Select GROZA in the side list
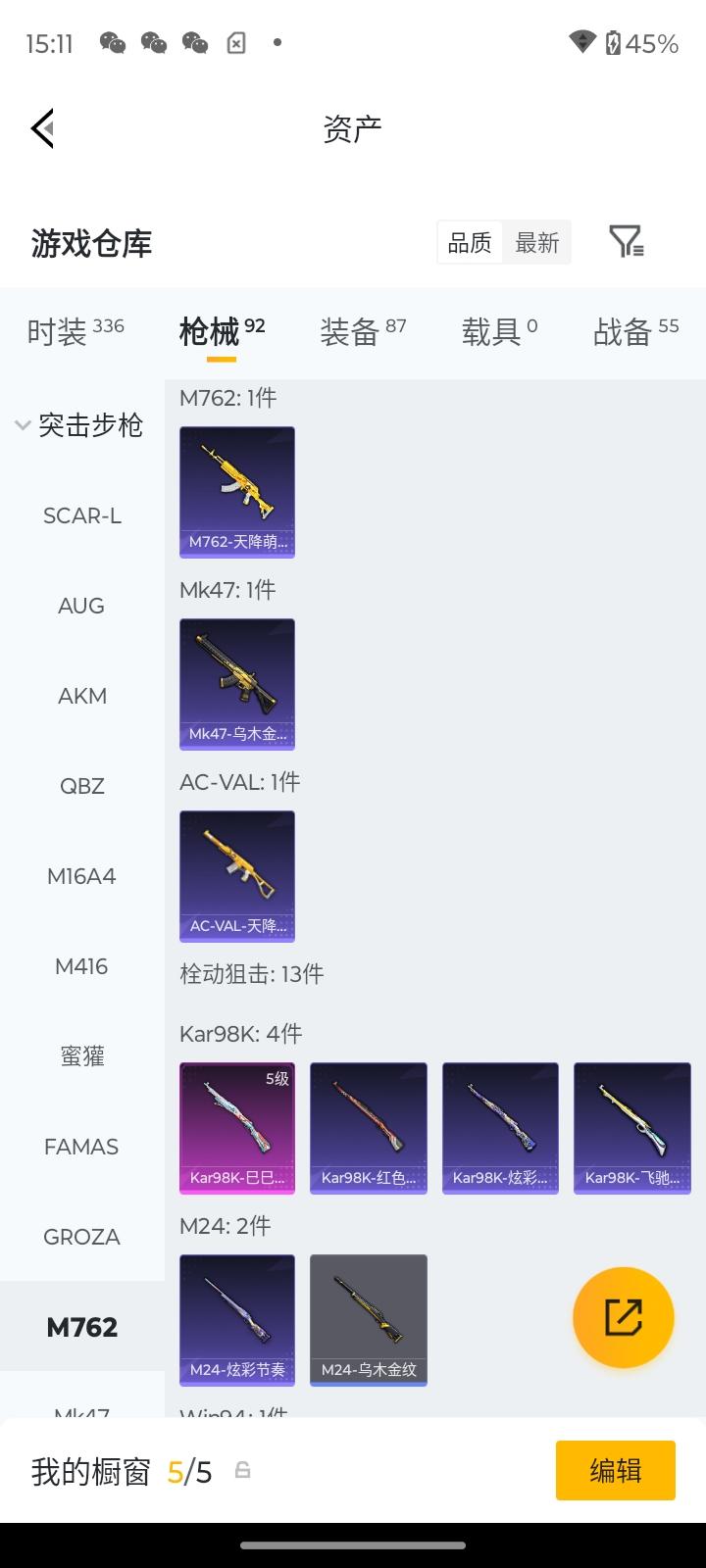Image resolution: width=706 pixels, height=1568 pixels. 82,1237
